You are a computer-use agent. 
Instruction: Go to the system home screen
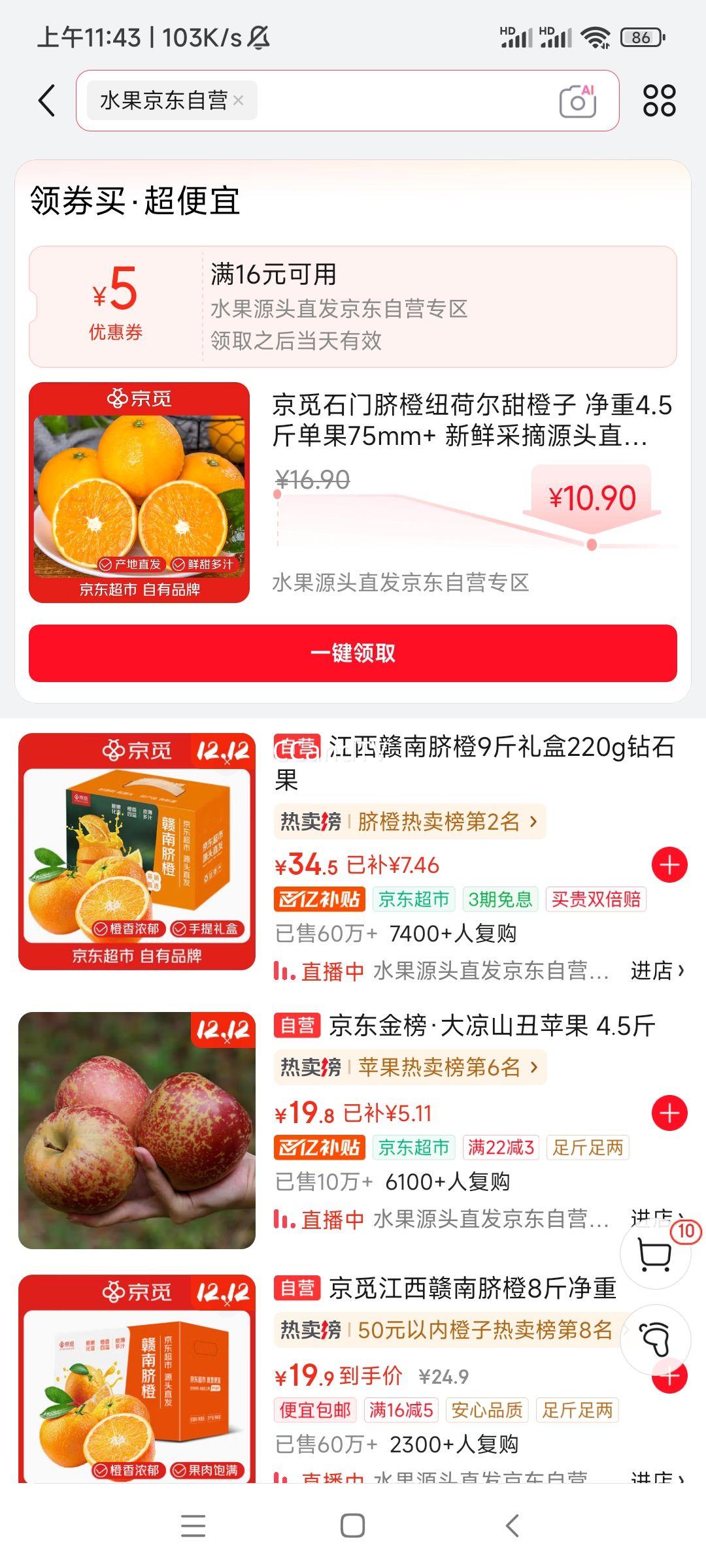352,1526
